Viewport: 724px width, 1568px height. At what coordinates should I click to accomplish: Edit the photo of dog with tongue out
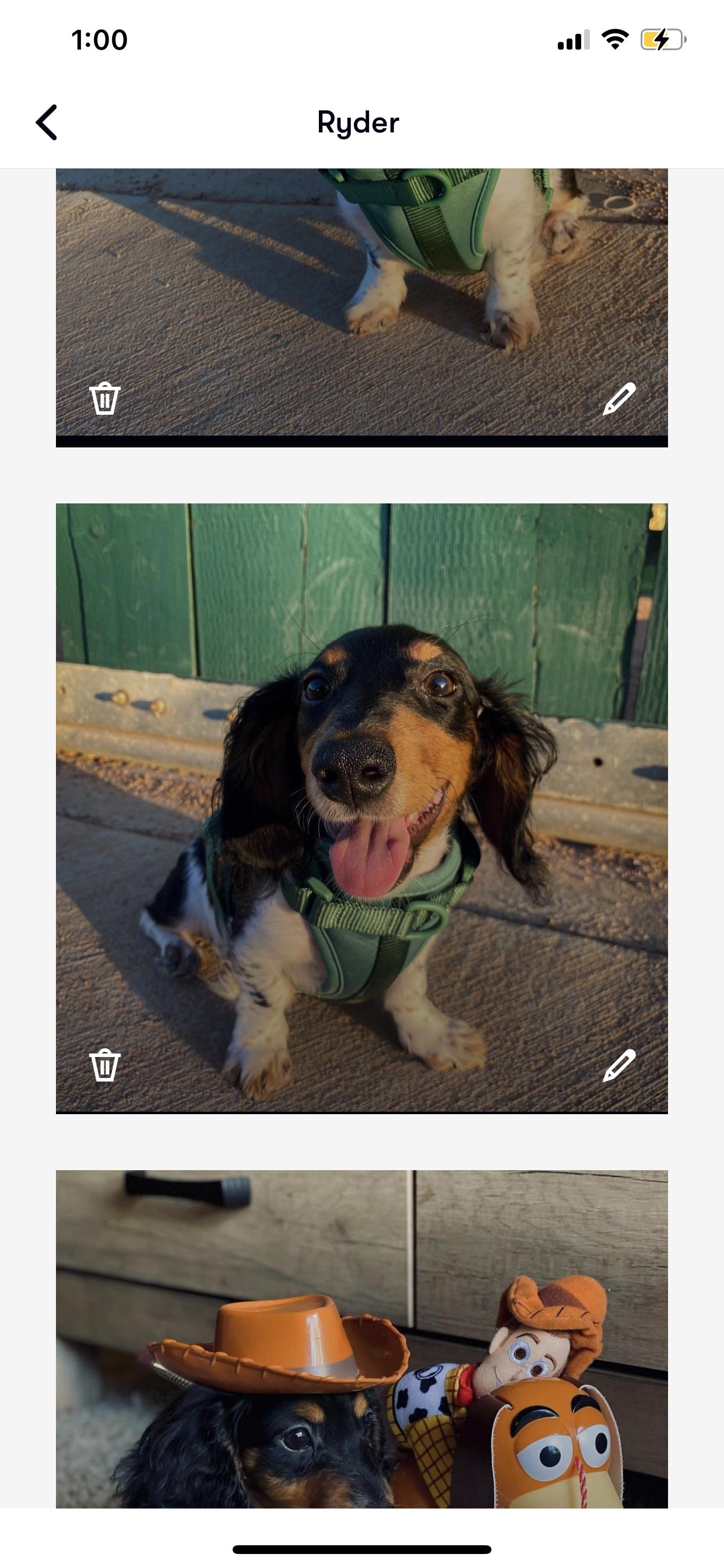[618, 1065]
